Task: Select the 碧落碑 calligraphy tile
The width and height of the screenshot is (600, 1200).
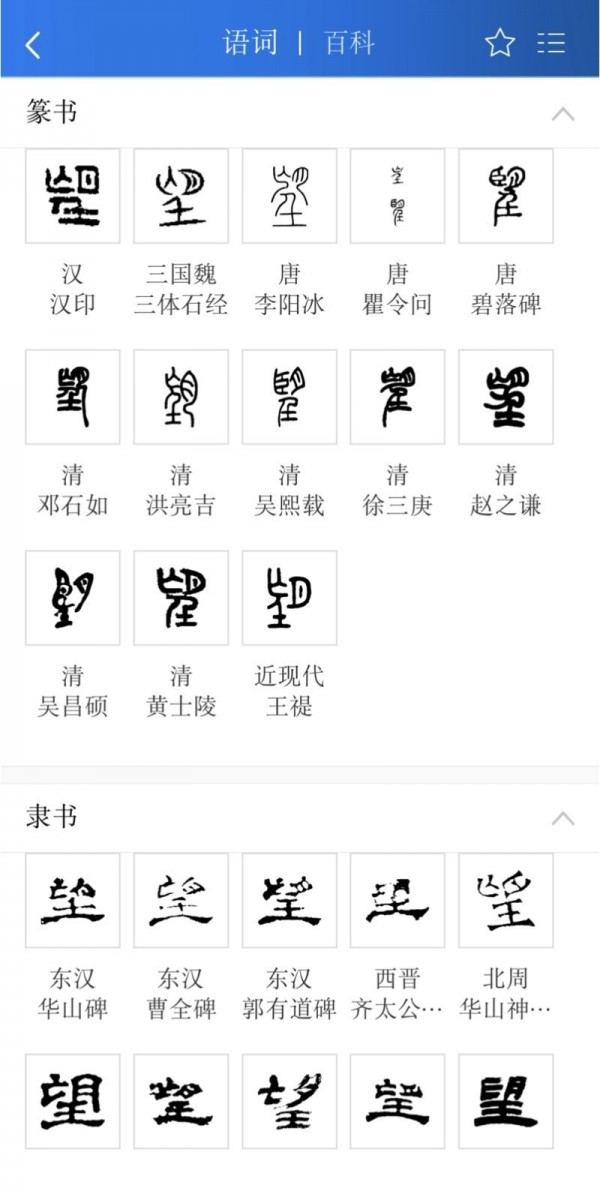Action: tap(506, 196)
